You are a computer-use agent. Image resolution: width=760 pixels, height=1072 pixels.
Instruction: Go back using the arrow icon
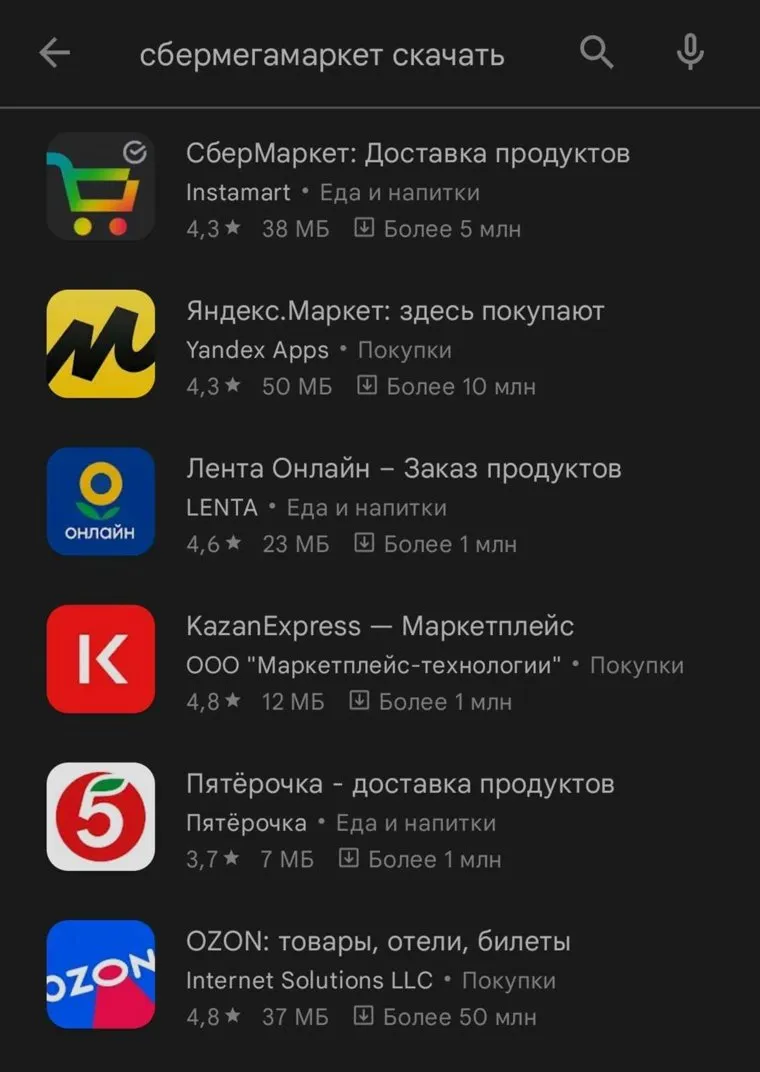[x=54, y=54]
